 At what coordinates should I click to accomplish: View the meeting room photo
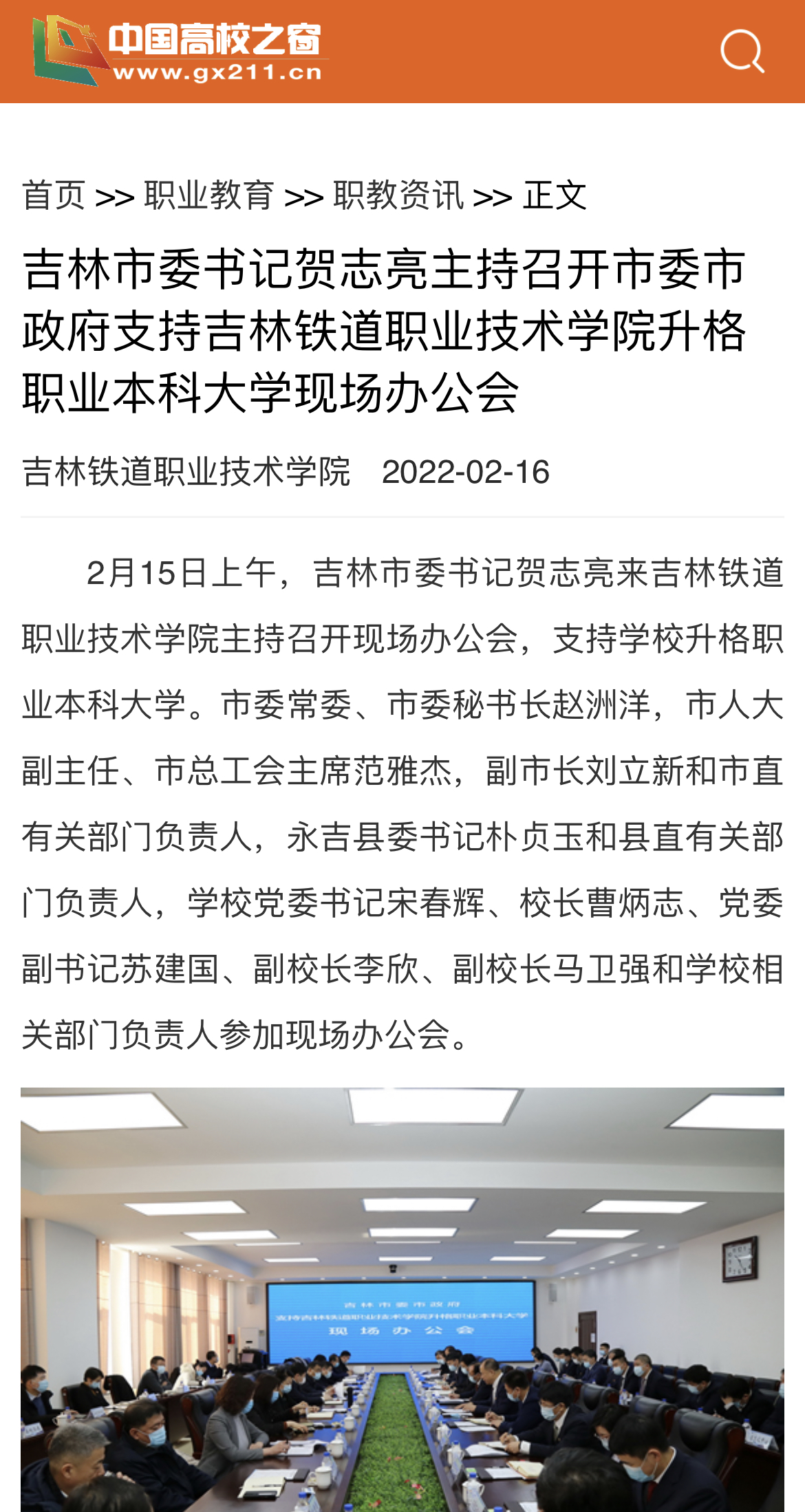(x=402, y=1299)
